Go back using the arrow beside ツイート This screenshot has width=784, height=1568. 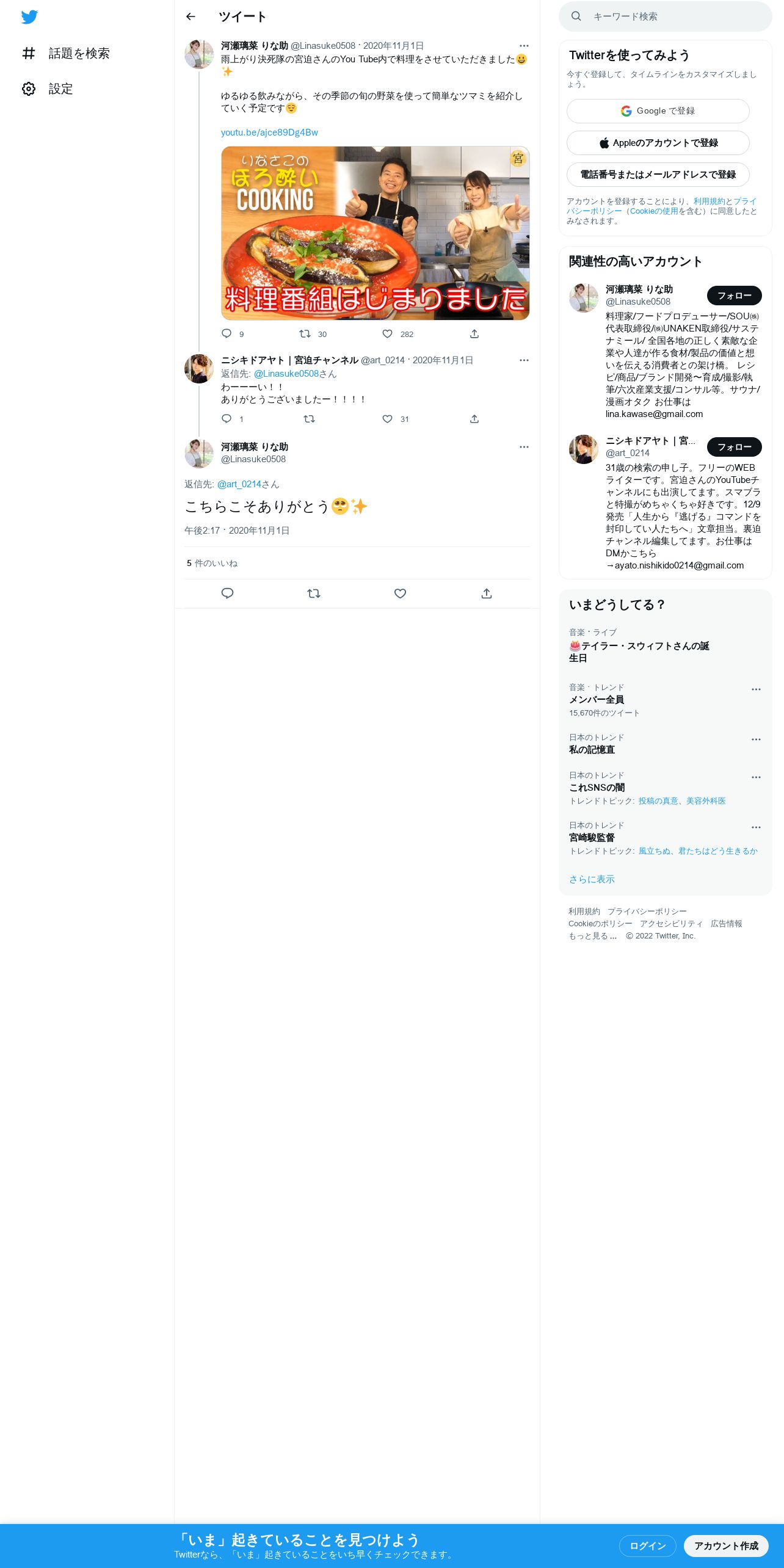tap(191, 16)
